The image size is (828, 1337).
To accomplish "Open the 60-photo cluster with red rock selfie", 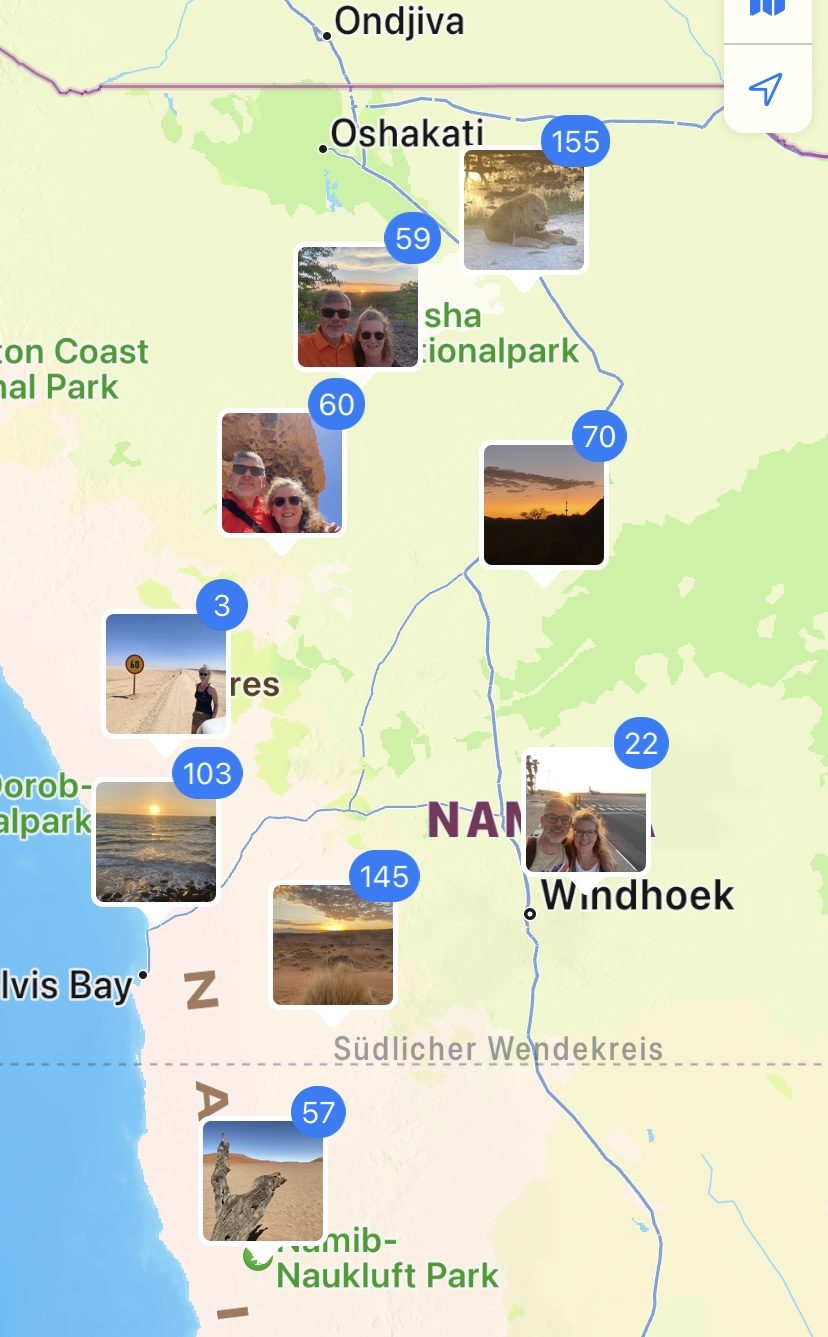I will click(282, 472).
